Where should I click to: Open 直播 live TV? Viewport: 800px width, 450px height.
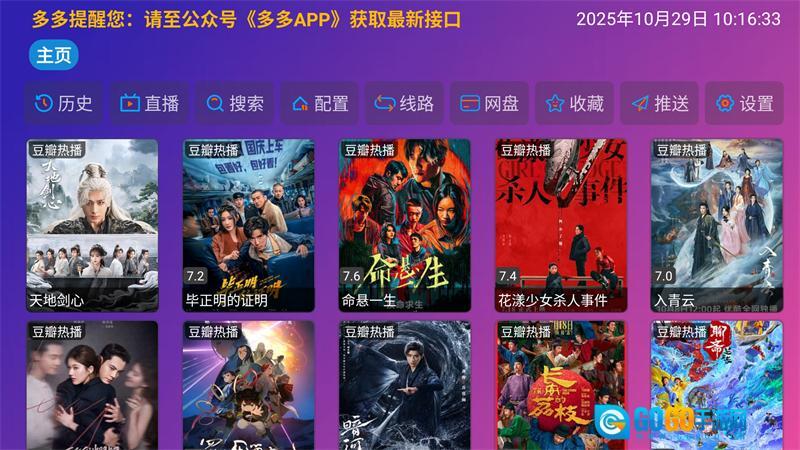(x=149, y=103)
